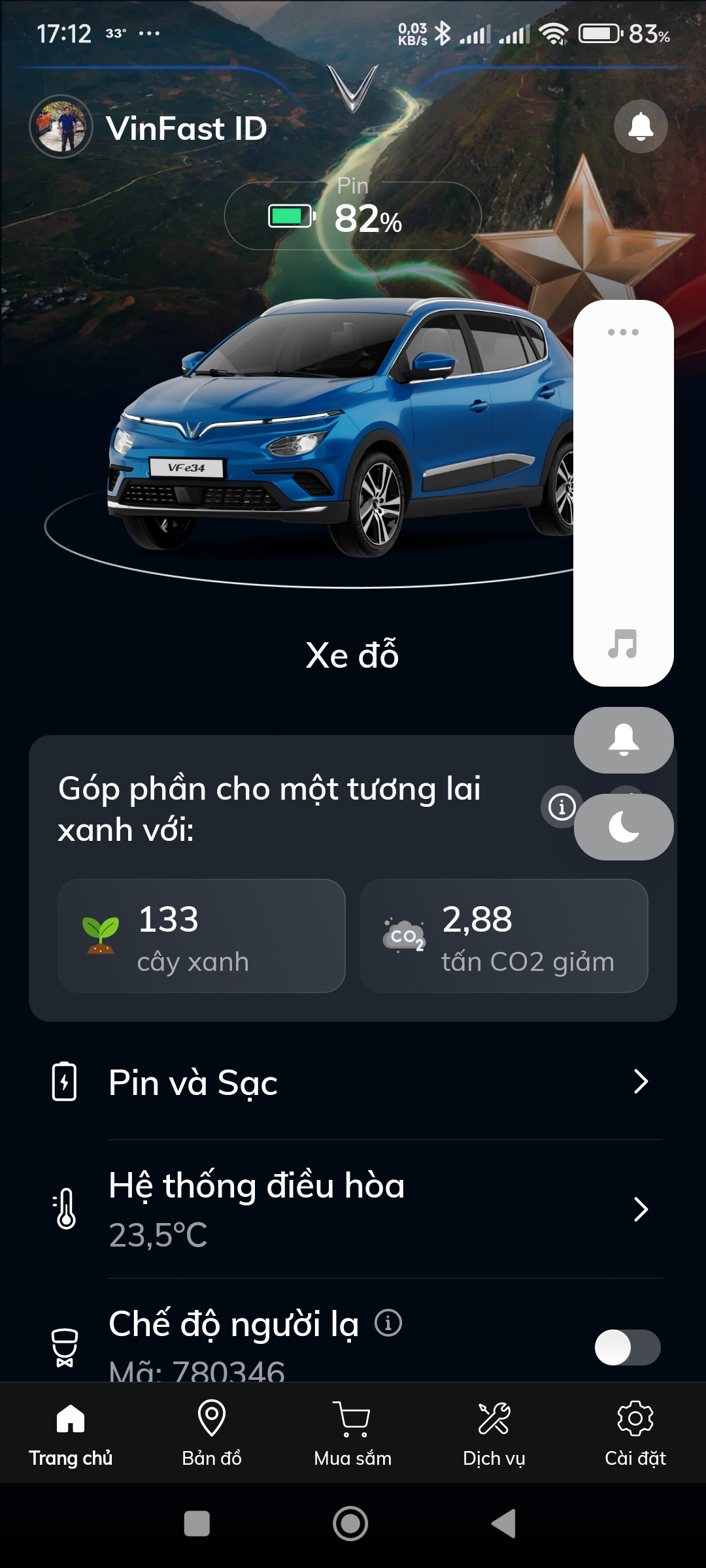706x1568 pixels.
Task: Toggle the do-not-disturb moon button
Action: pyautogui.click(x=624, y=827)
